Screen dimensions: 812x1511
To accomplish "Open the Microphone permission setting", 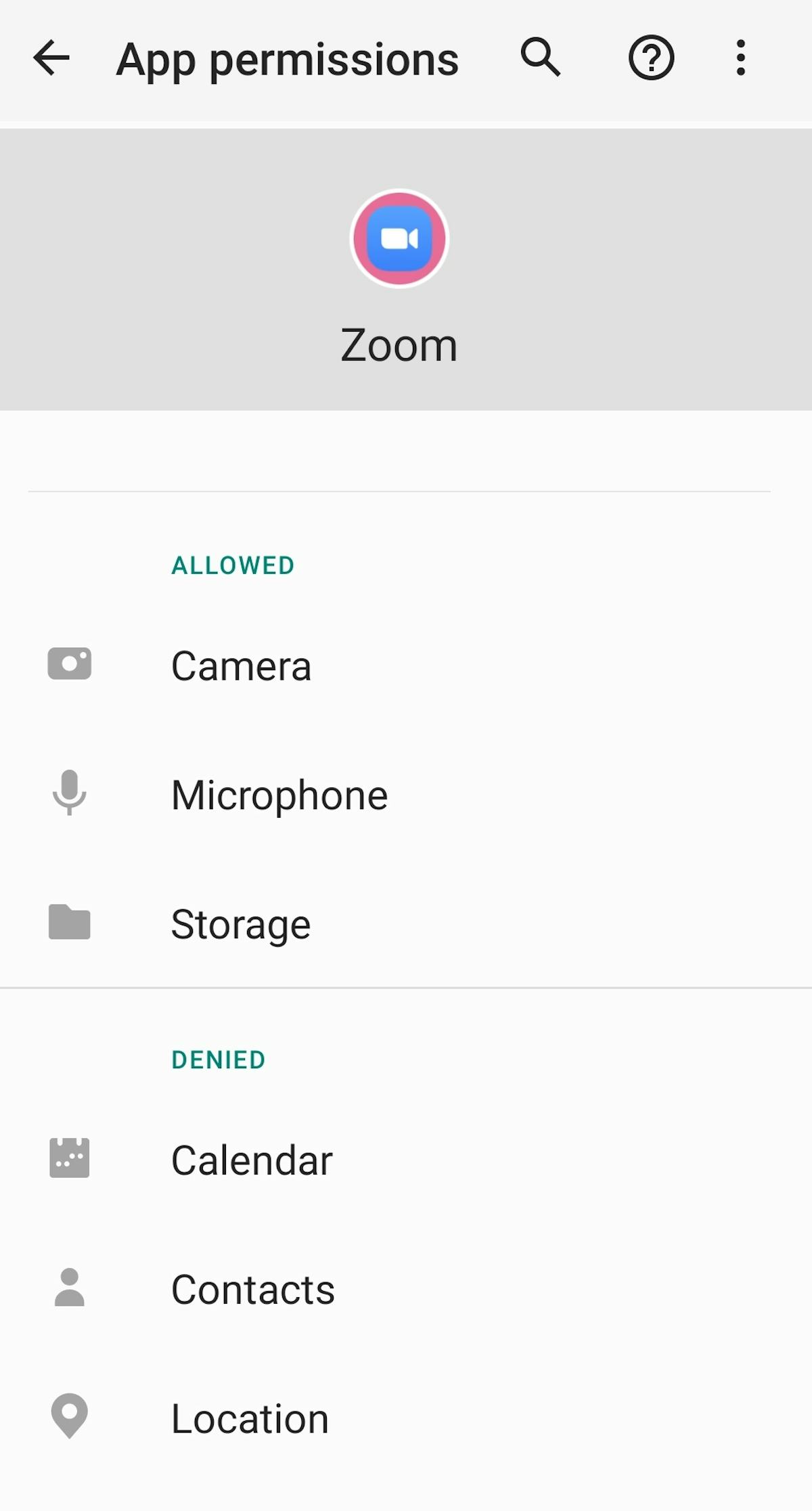I will (x=279, y=793).
